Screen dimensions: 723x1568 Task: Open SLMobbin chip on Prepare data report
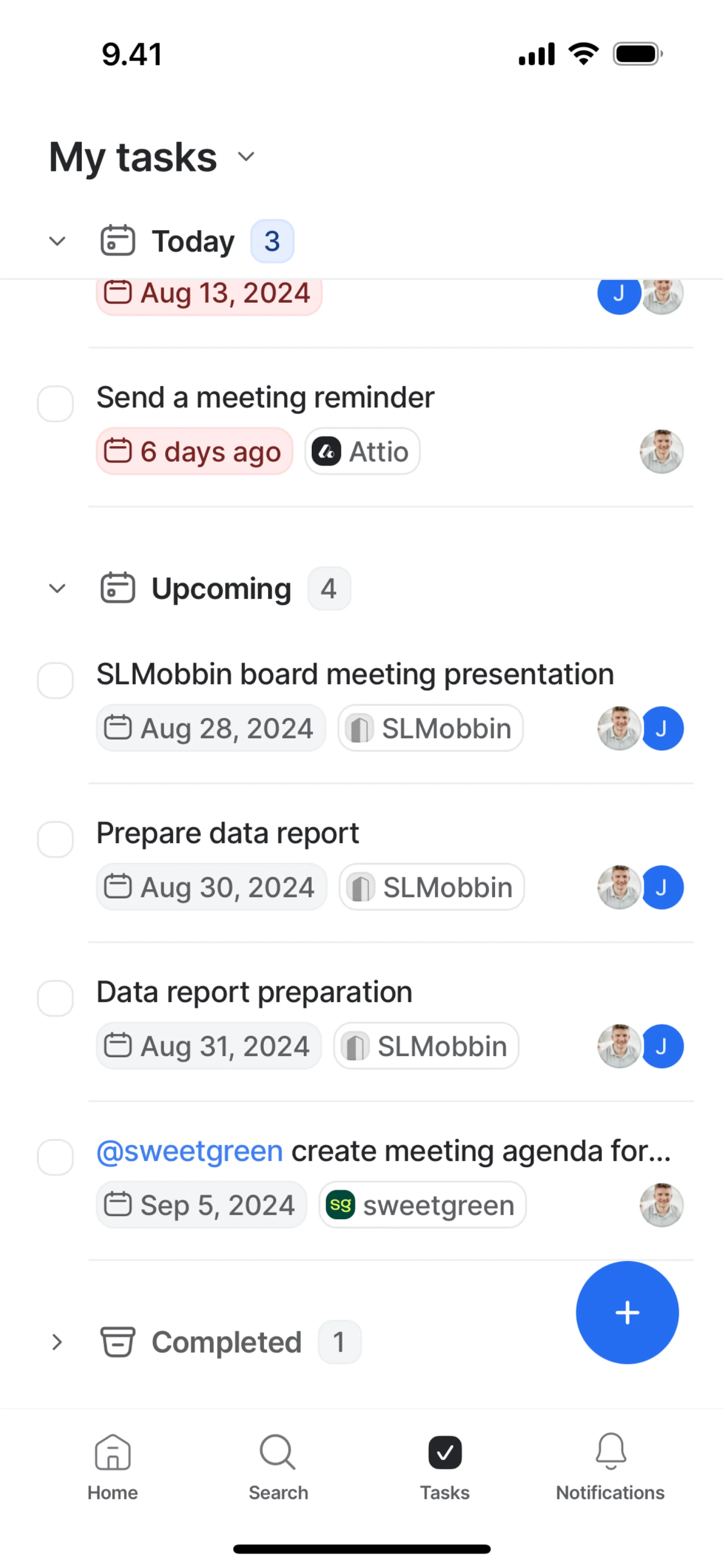[432, 888]
